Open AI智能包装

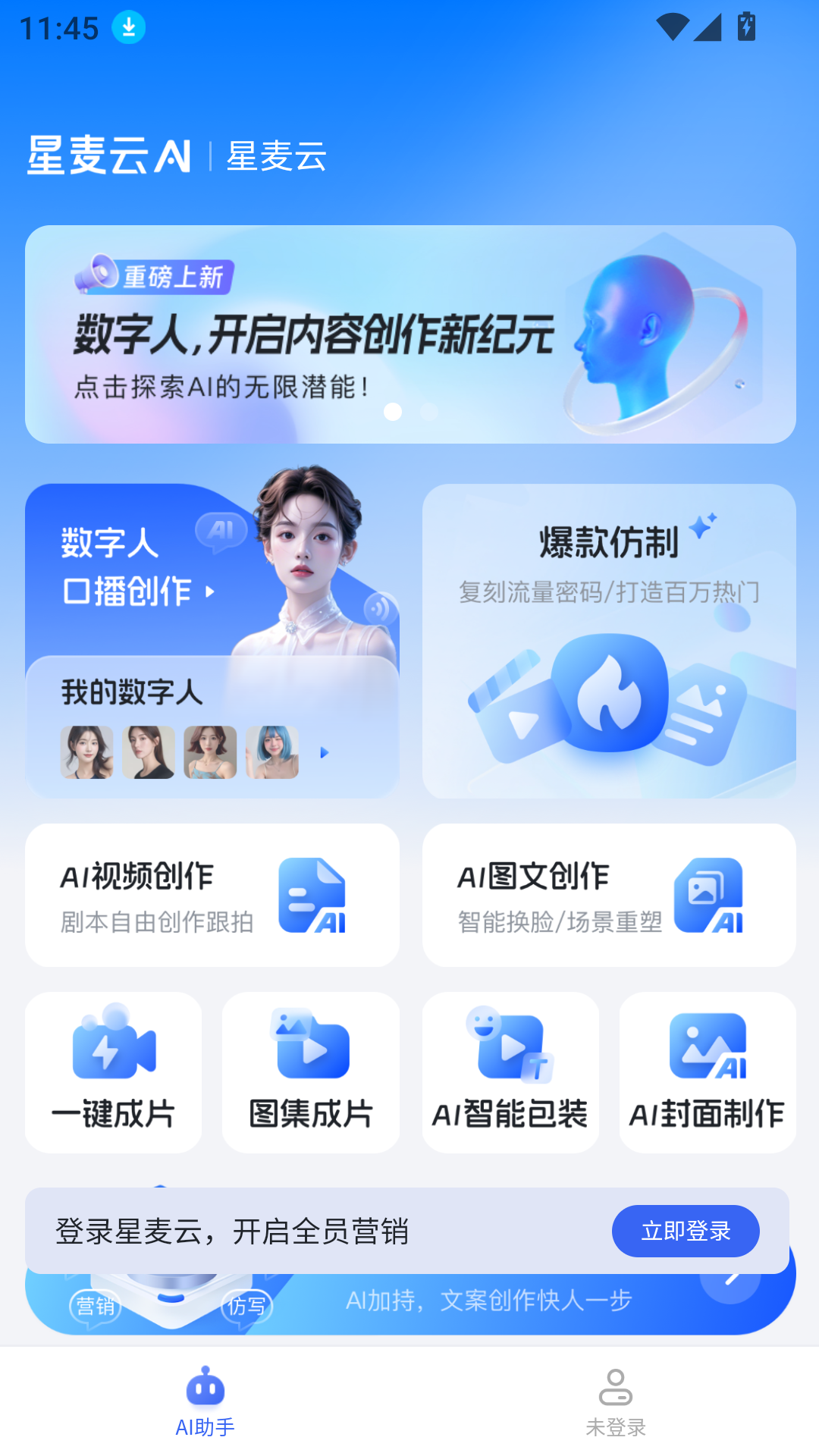pyautogui.click(x=510, y=1072)
